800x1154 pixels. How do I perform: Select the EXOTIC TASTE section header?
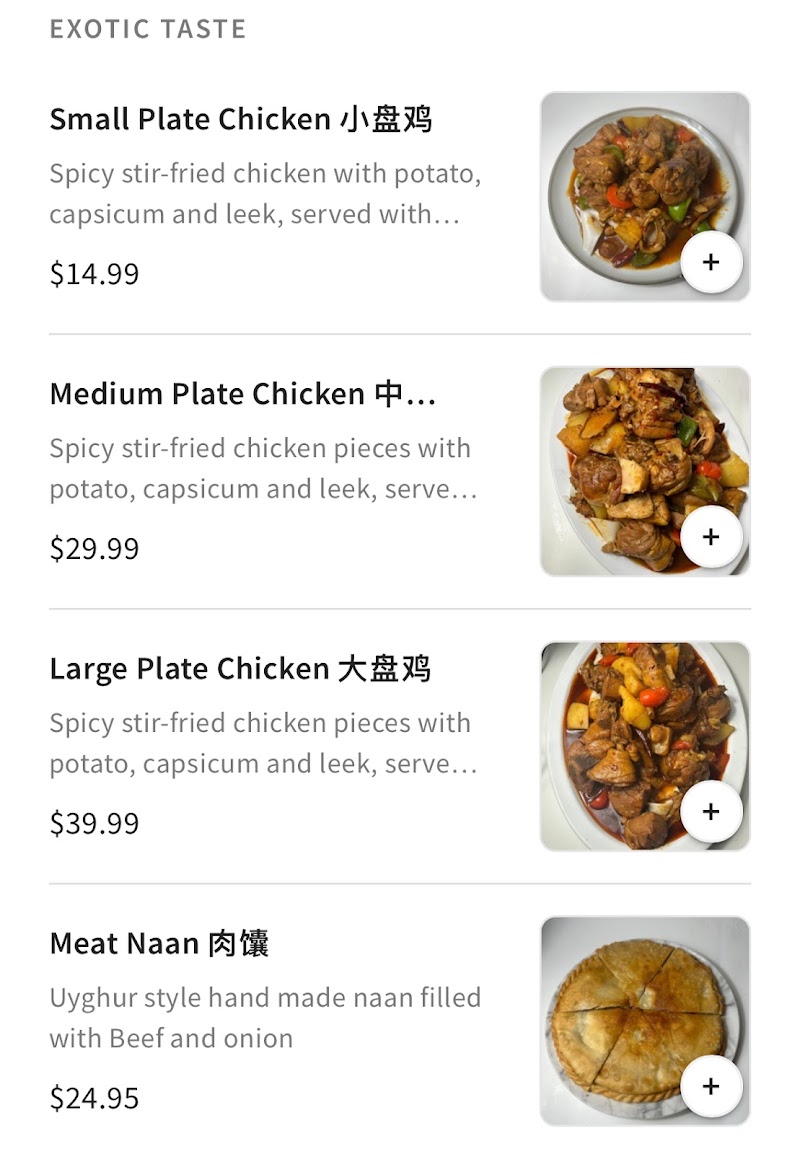148,29
